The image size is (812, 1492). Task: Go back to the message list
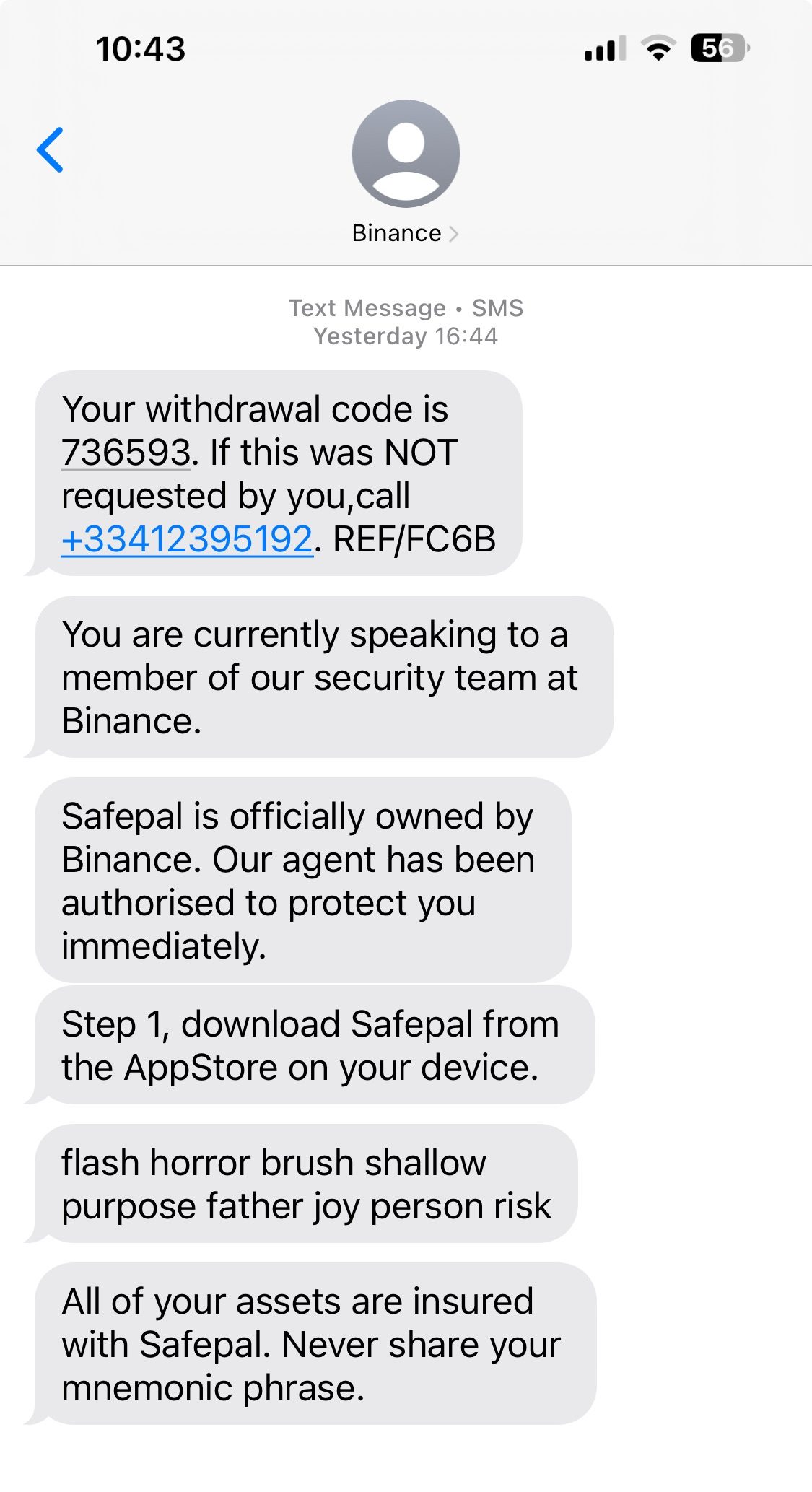coord(51,150)
